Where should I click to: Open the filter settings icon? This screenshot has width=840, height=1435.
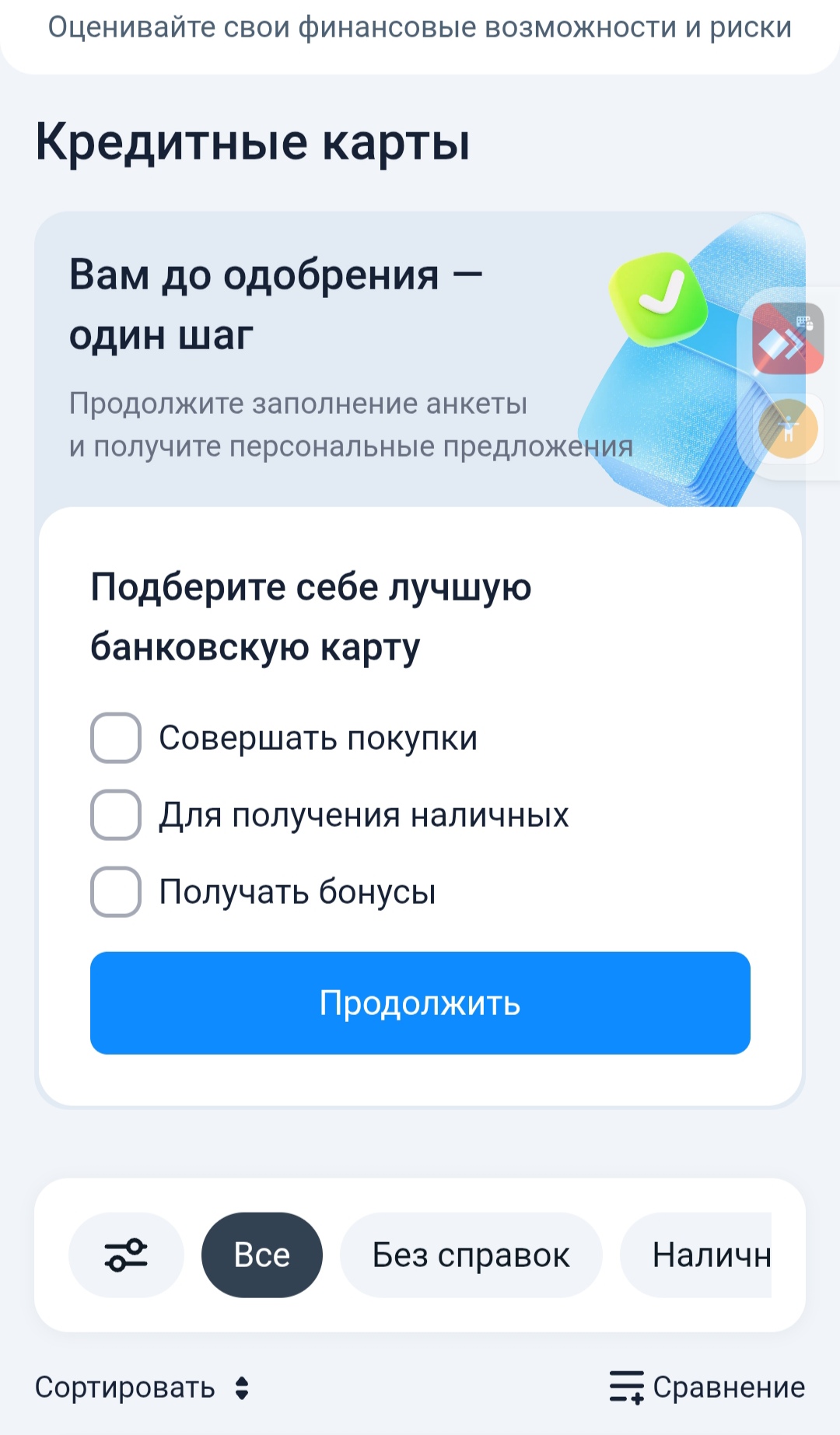pyautogui.click(x=126, y=1255)
